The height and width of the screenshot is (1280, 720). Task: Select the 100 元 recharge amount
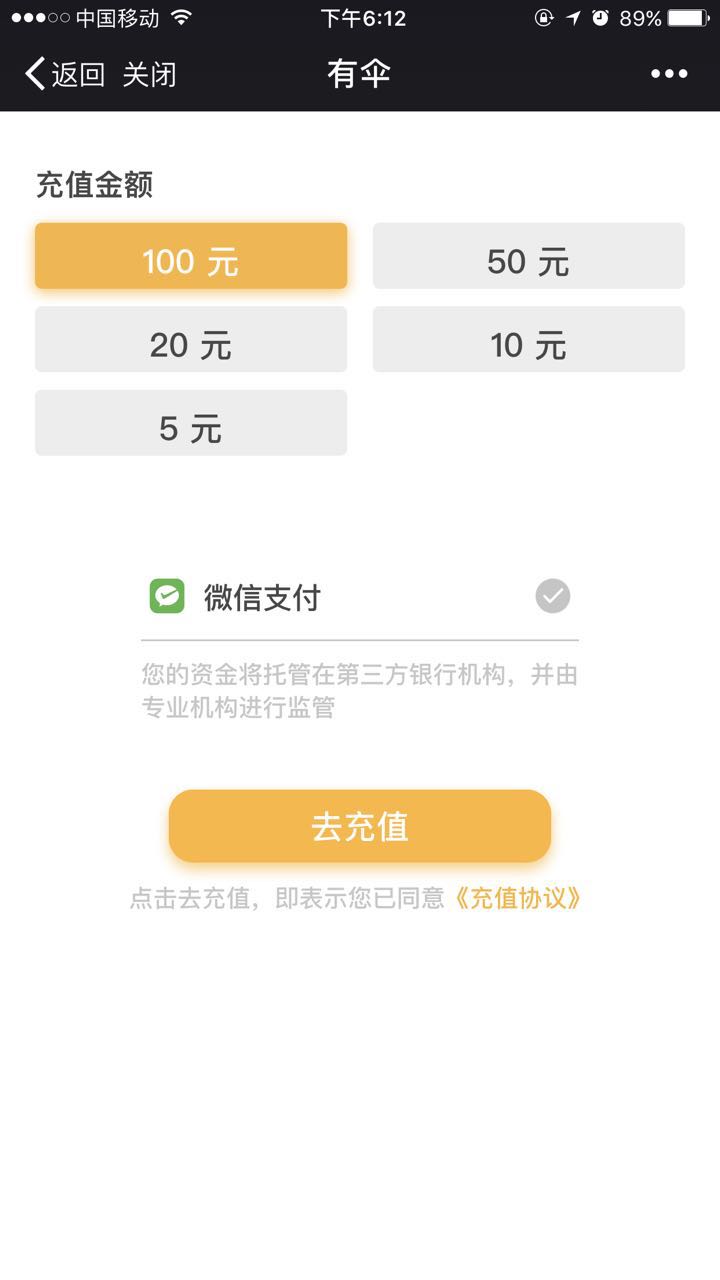click(191, 256)
